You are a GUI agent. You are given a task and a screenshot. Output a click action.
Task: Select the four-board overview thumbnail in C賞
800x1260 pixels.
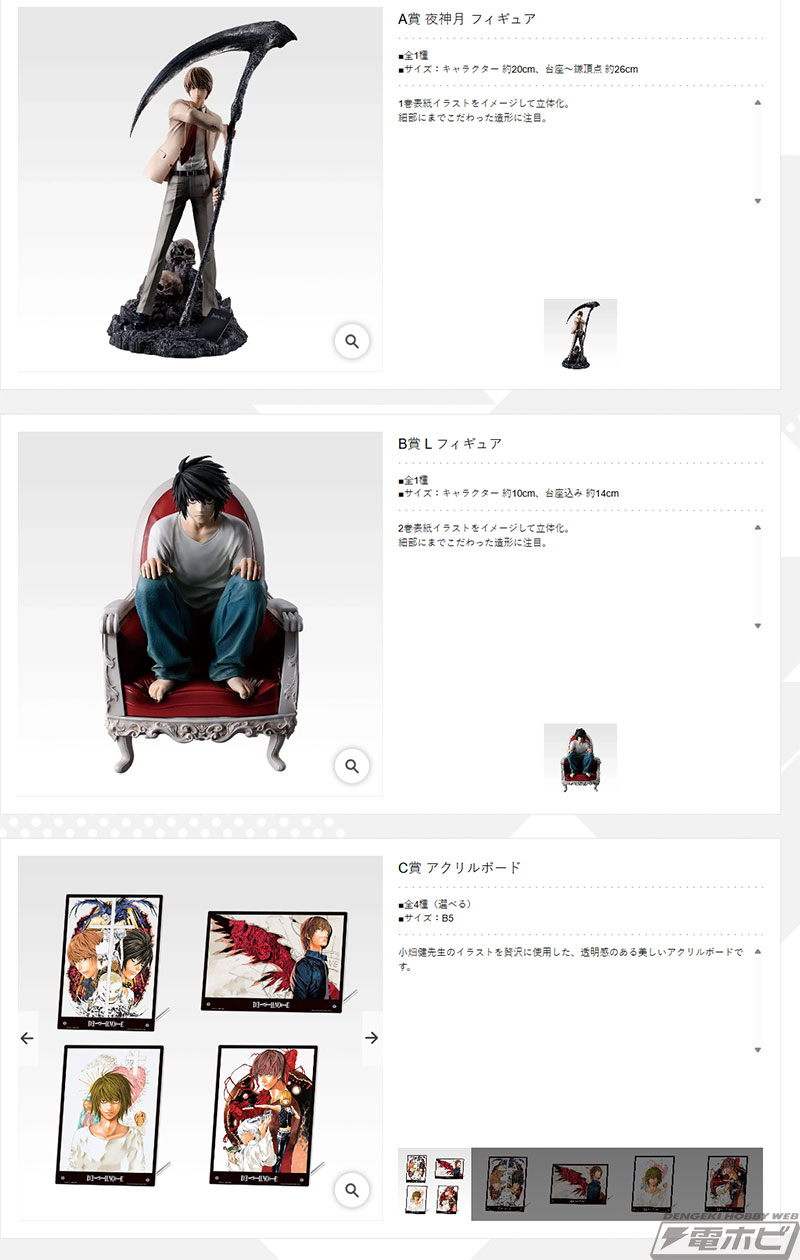point(434,1183)
